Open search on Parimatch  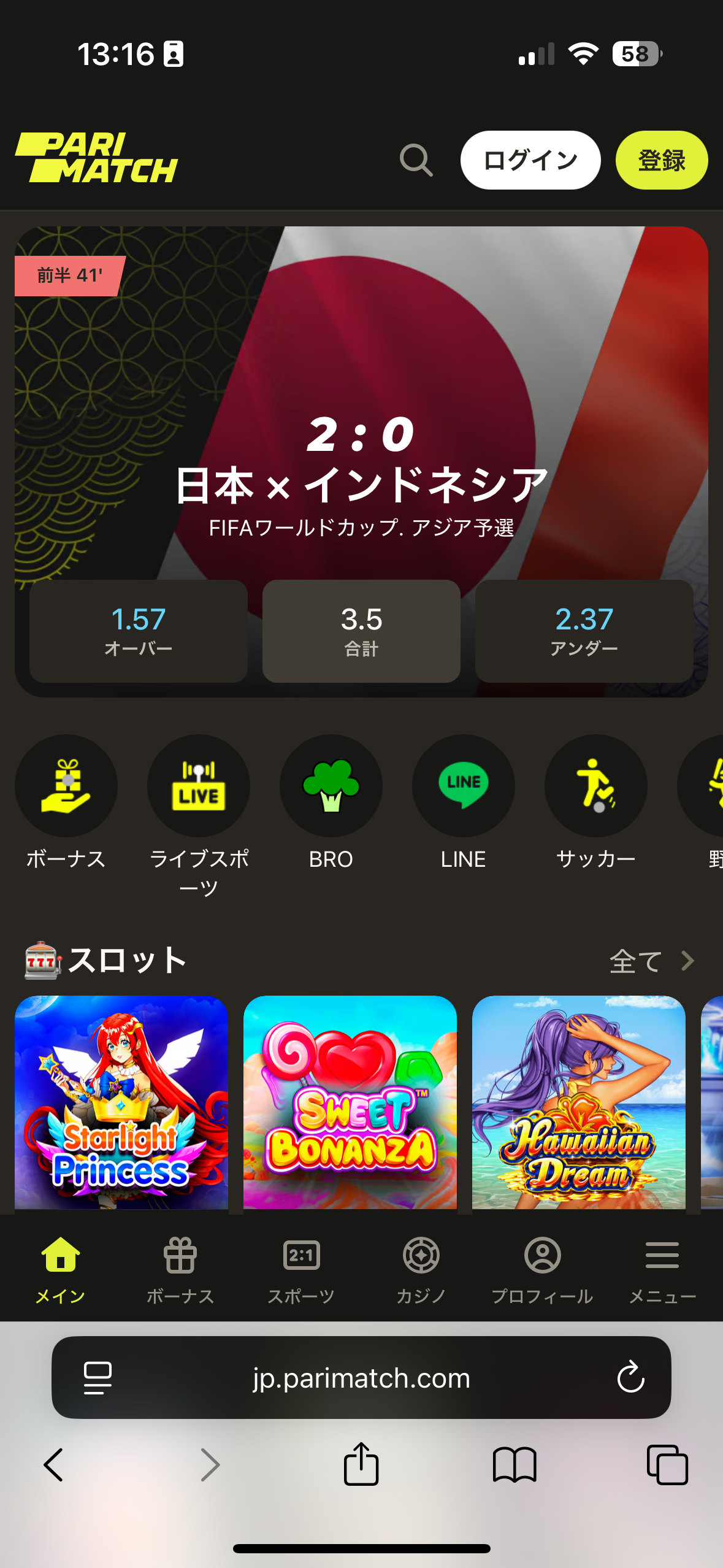coord(416,159)
